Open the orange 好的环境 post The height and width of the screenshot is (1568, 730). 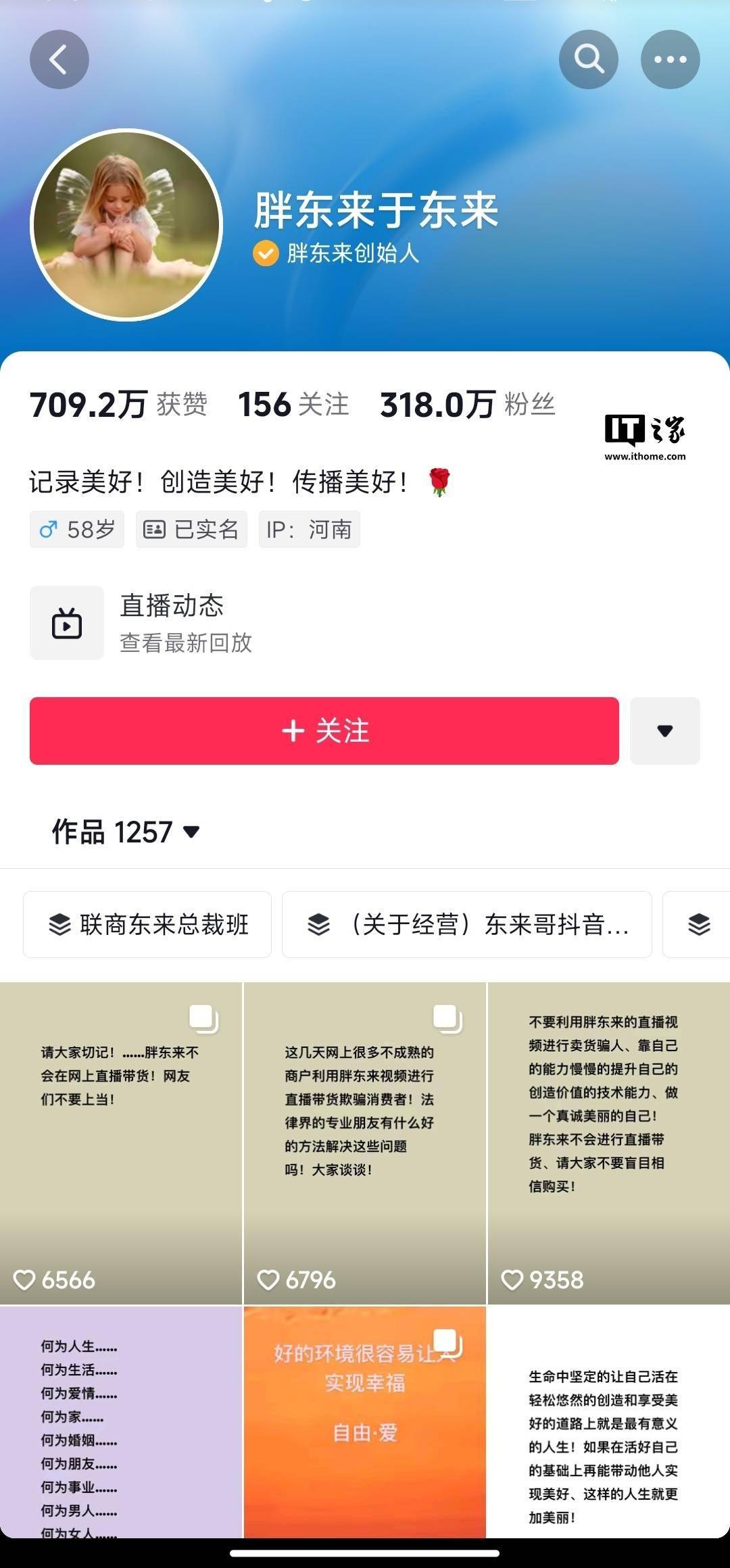click(365, 1422)
